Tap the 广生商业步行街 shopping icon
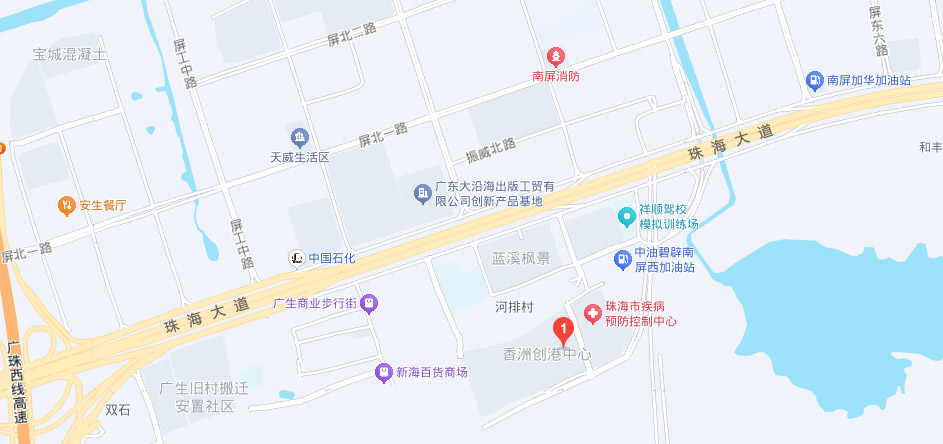 pyautogui.click(x=369, y=302)
